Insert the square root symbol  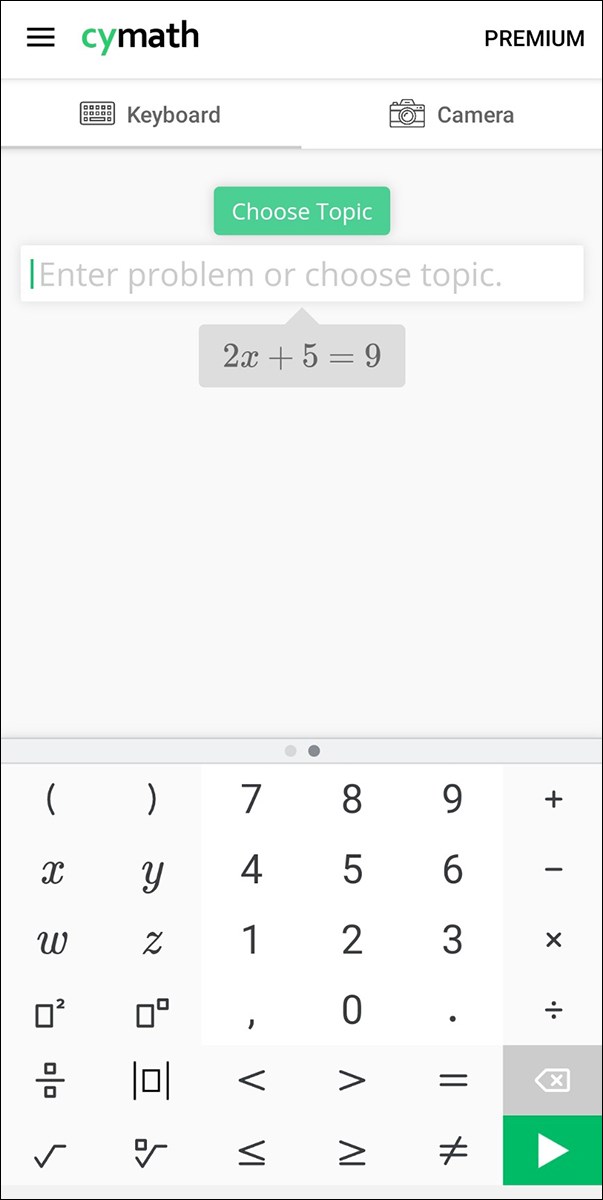coord(50,1154)
